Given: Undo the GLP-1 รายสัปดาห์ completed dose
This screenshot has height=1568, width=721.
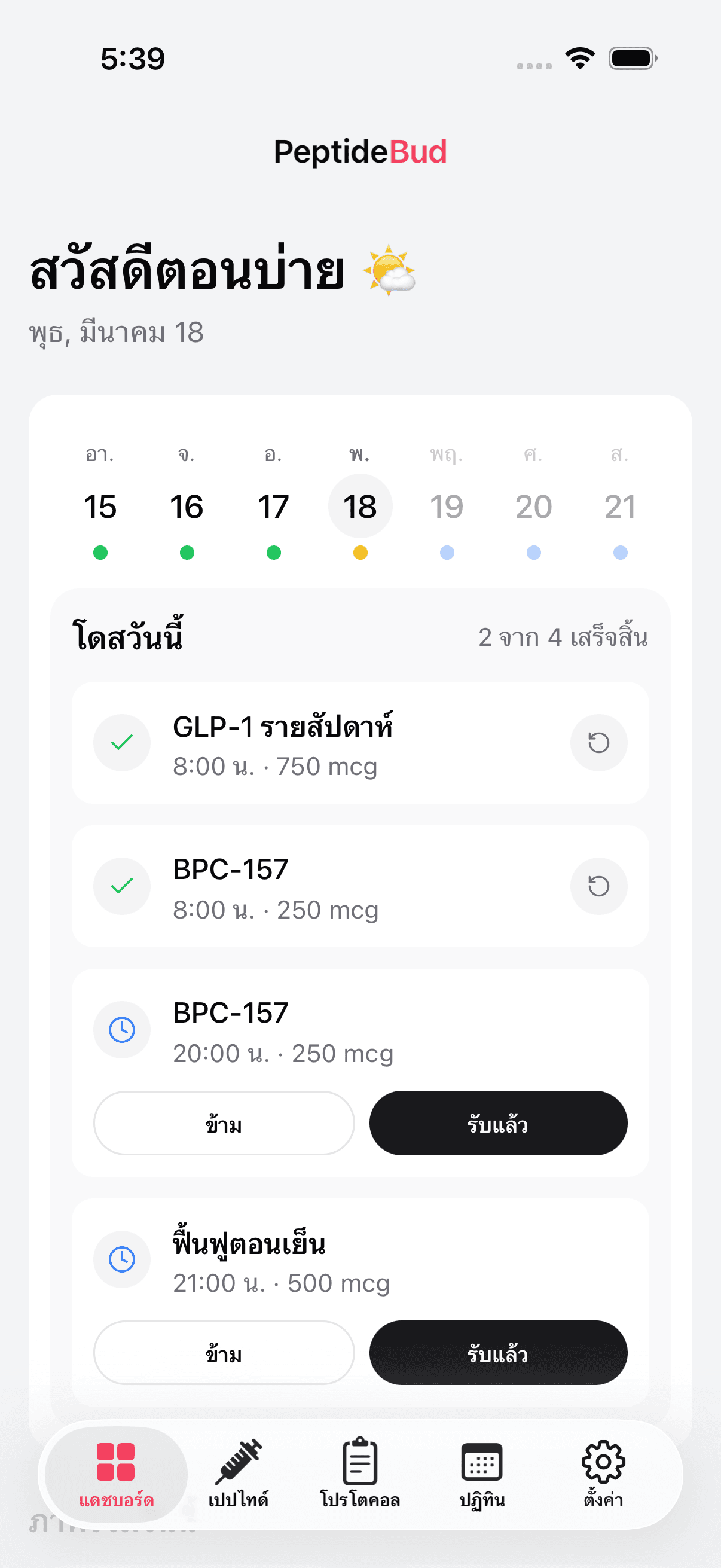Looking at the screenshot, I should pyautogui.click(x=598, y=743).
